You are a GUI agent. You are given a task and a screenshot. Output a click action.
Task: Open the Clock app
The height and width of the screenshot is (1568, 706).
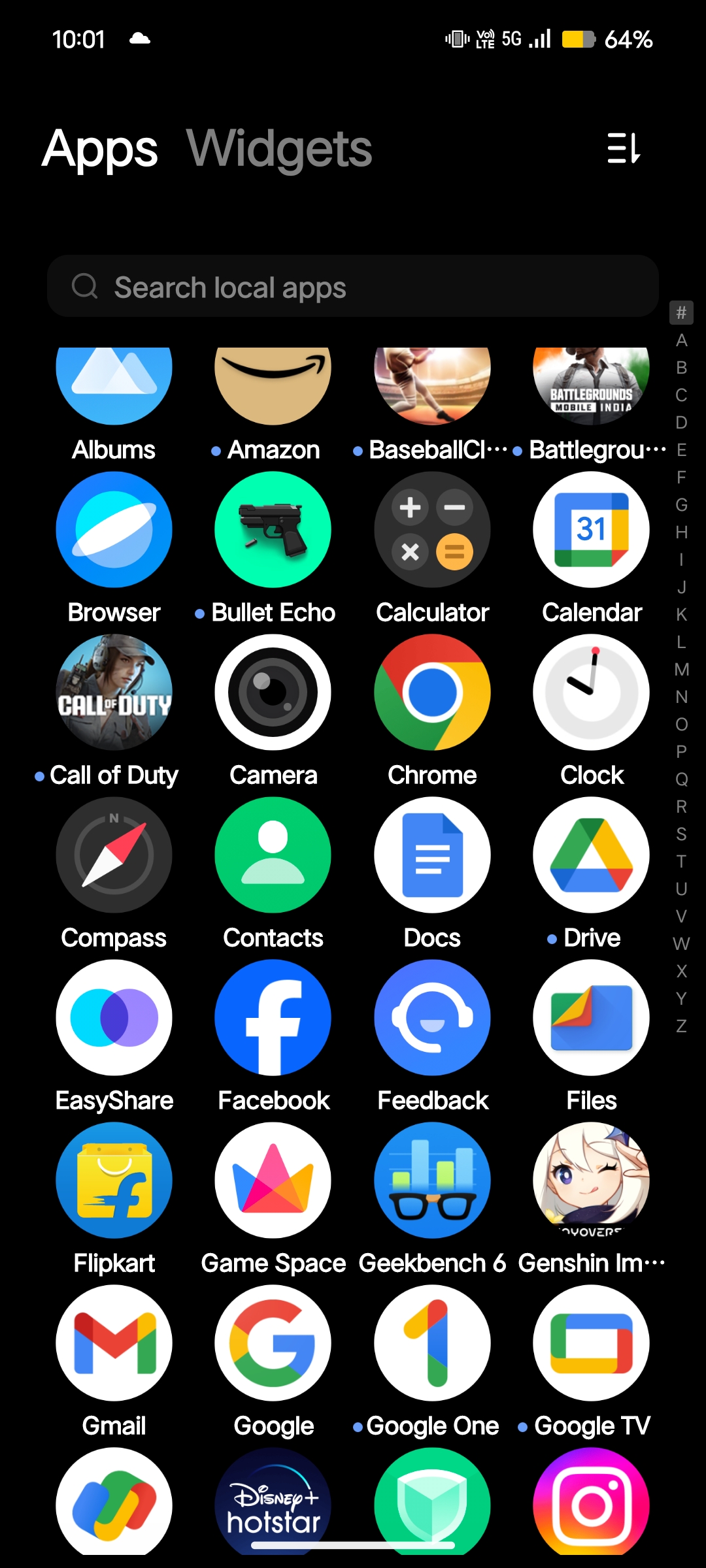(x=591, y=693)
